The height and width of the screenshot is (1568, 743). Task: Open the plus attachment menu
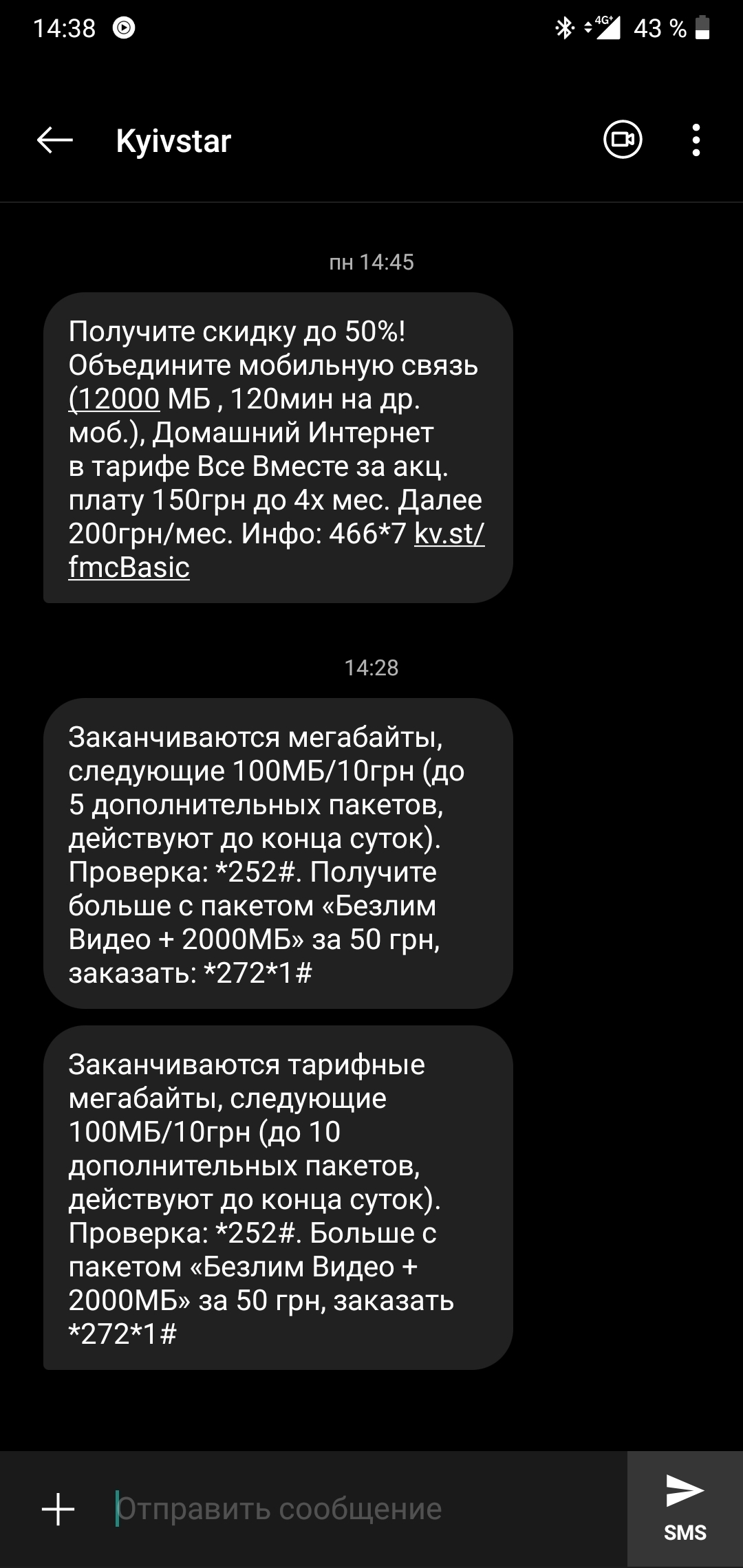point(58,1509)
